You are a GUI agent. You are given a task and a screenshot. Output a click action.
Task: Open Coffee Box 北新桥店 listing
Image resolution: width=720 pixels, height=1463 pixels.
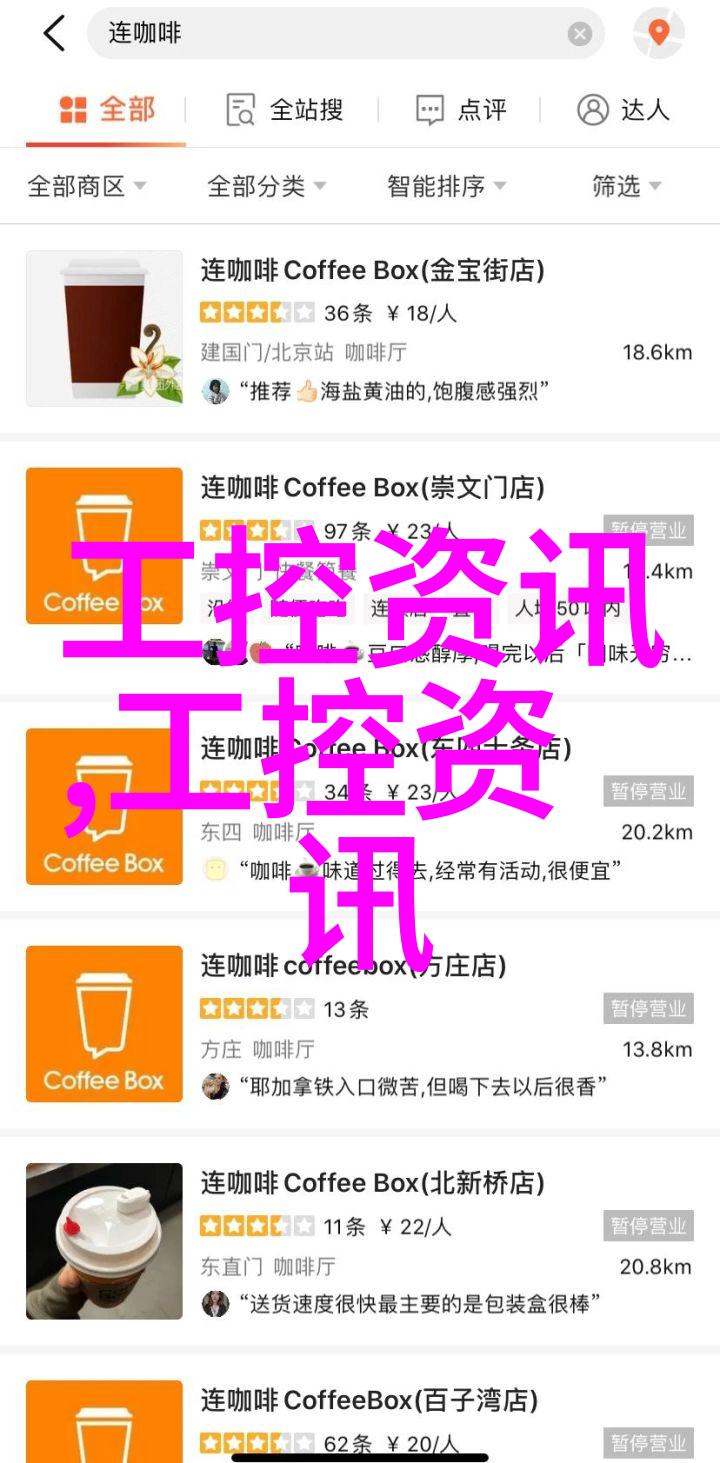(372, 1184)
